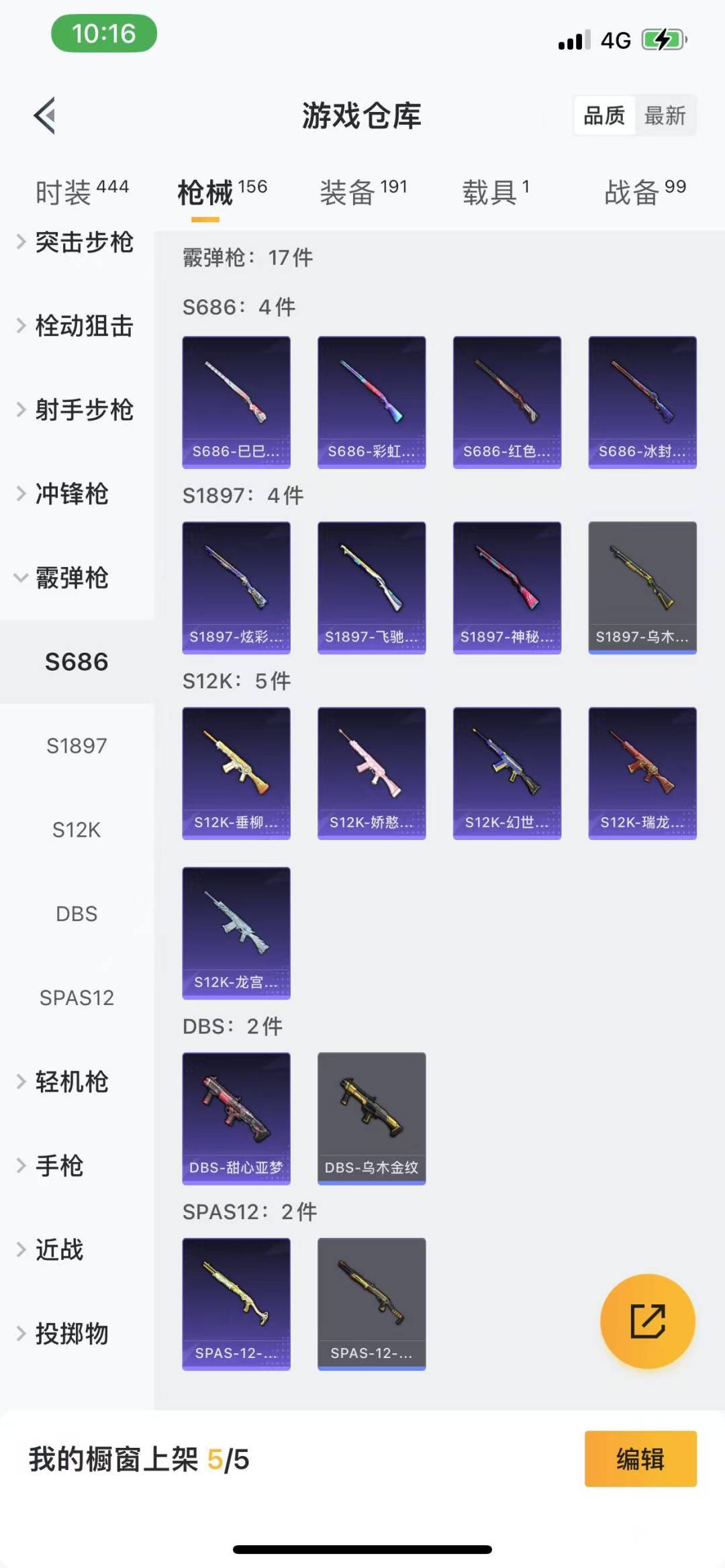Viewport: 725px width, 1568px height.
Task: Switch to the 时装 tab
Action: click(81, 192)
